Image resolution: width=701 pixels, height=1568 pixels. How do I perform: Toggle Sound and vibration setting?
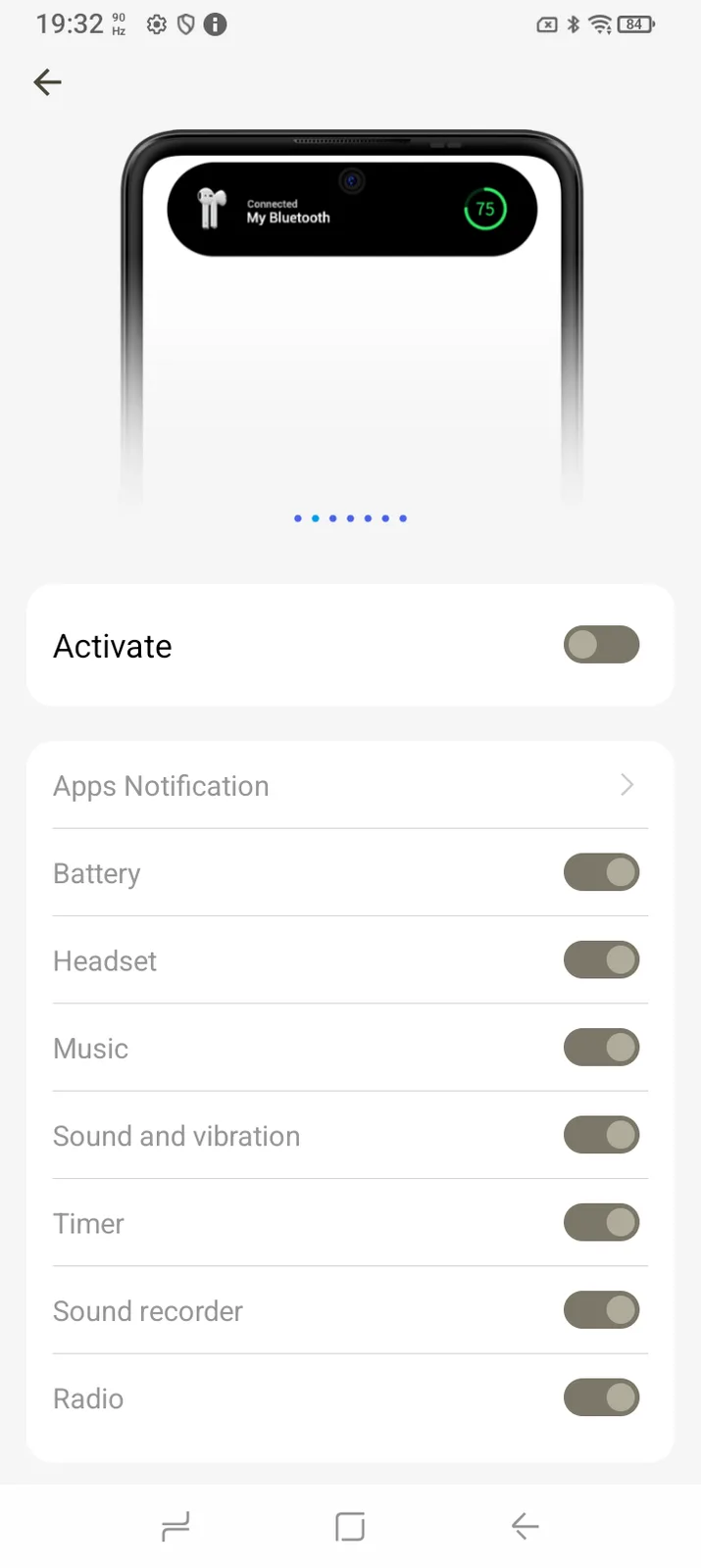pos(601,1135)
